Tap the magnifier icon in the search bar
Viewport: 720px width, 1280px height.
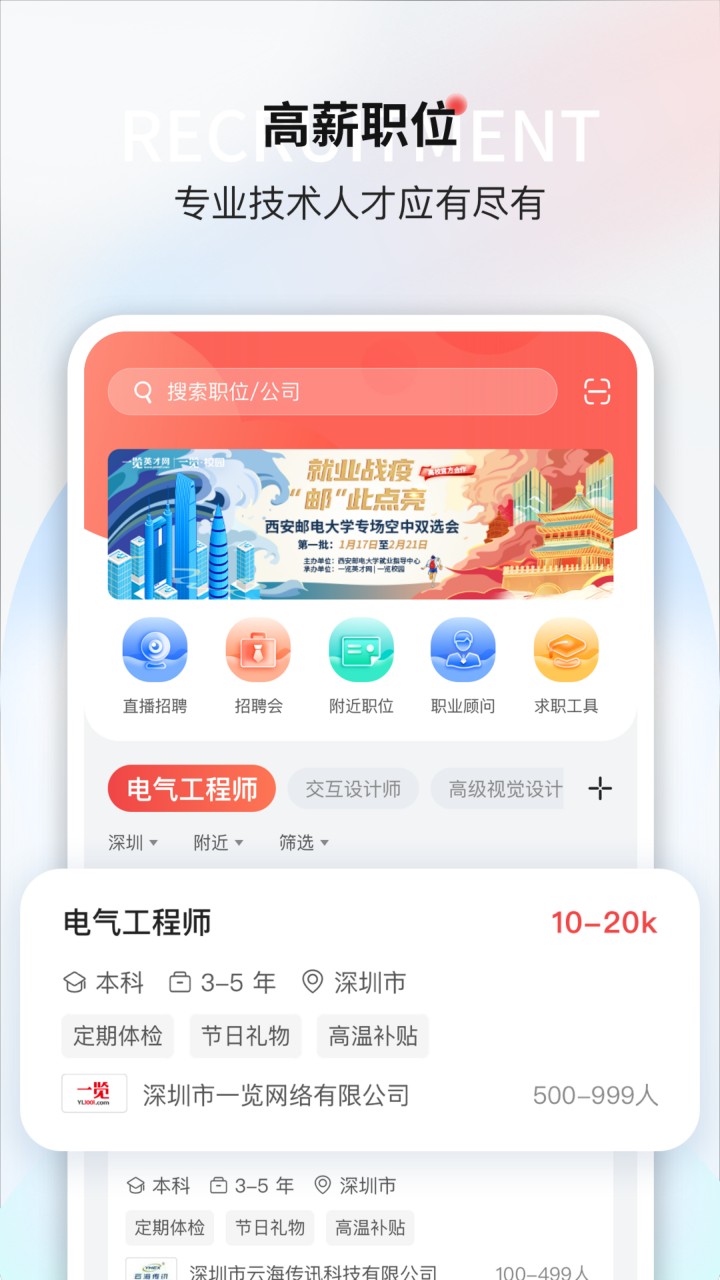(x=143, y=391)
